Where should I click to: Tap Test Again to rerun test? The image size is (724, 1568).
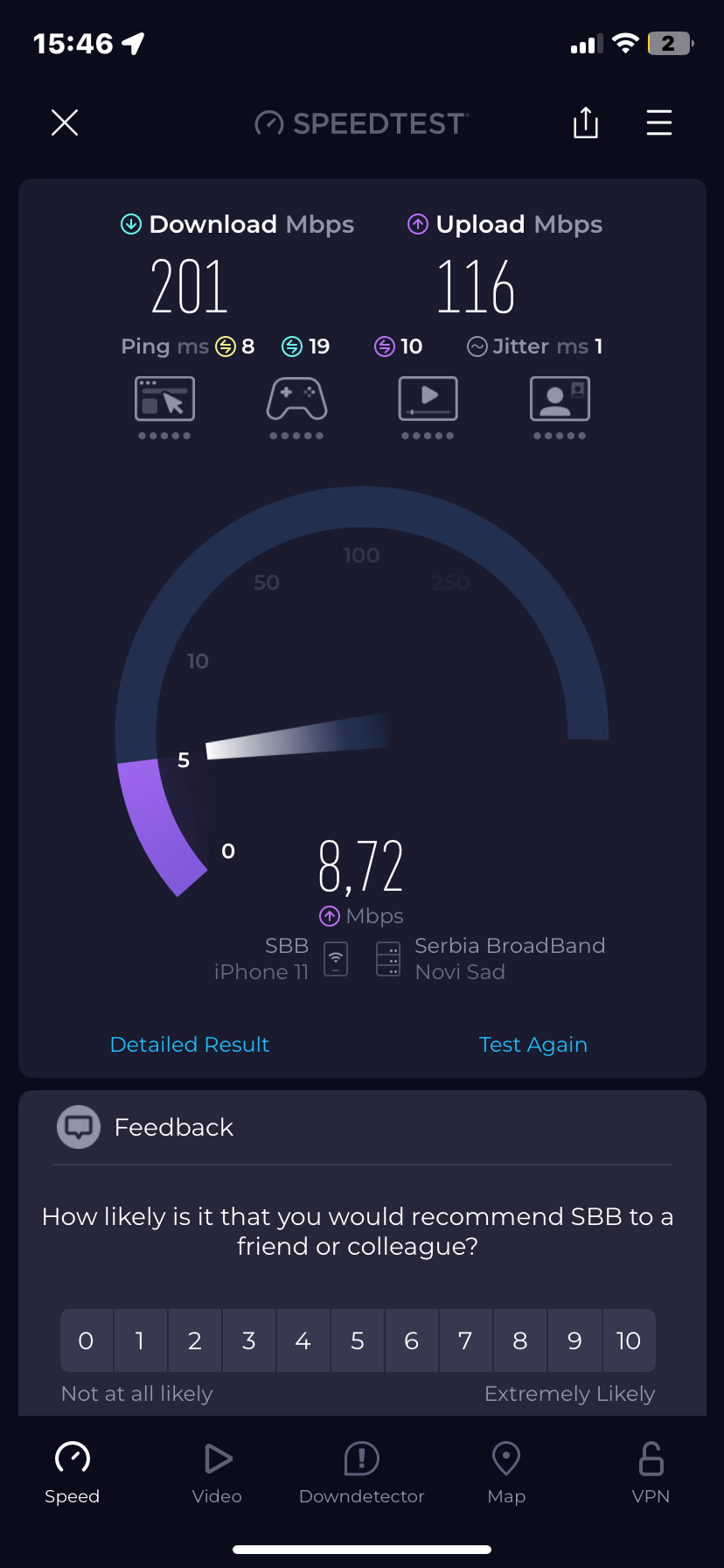pos(533,1044)
